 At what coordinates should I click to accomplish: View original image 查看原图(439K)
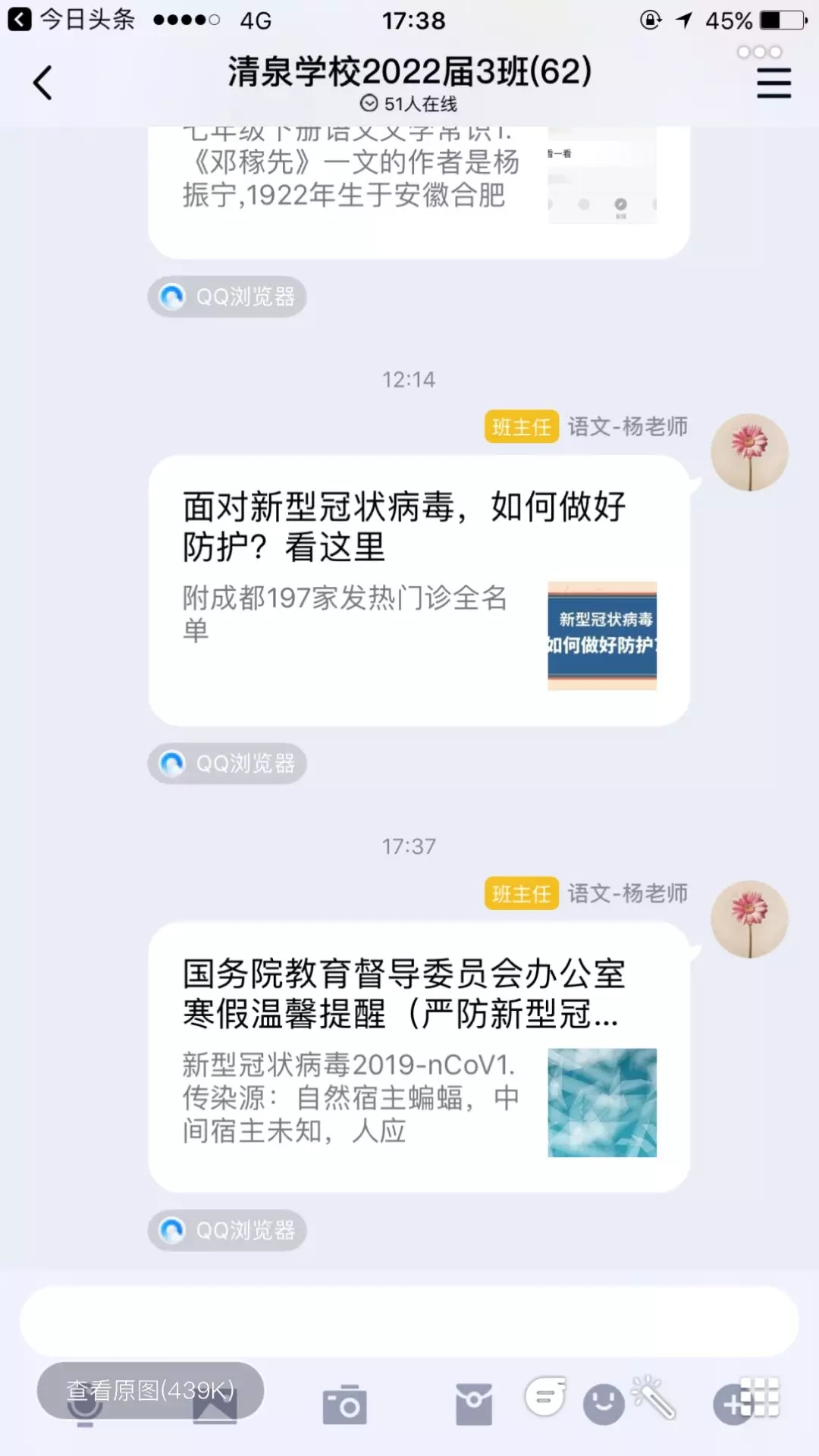coord(150,1390)
